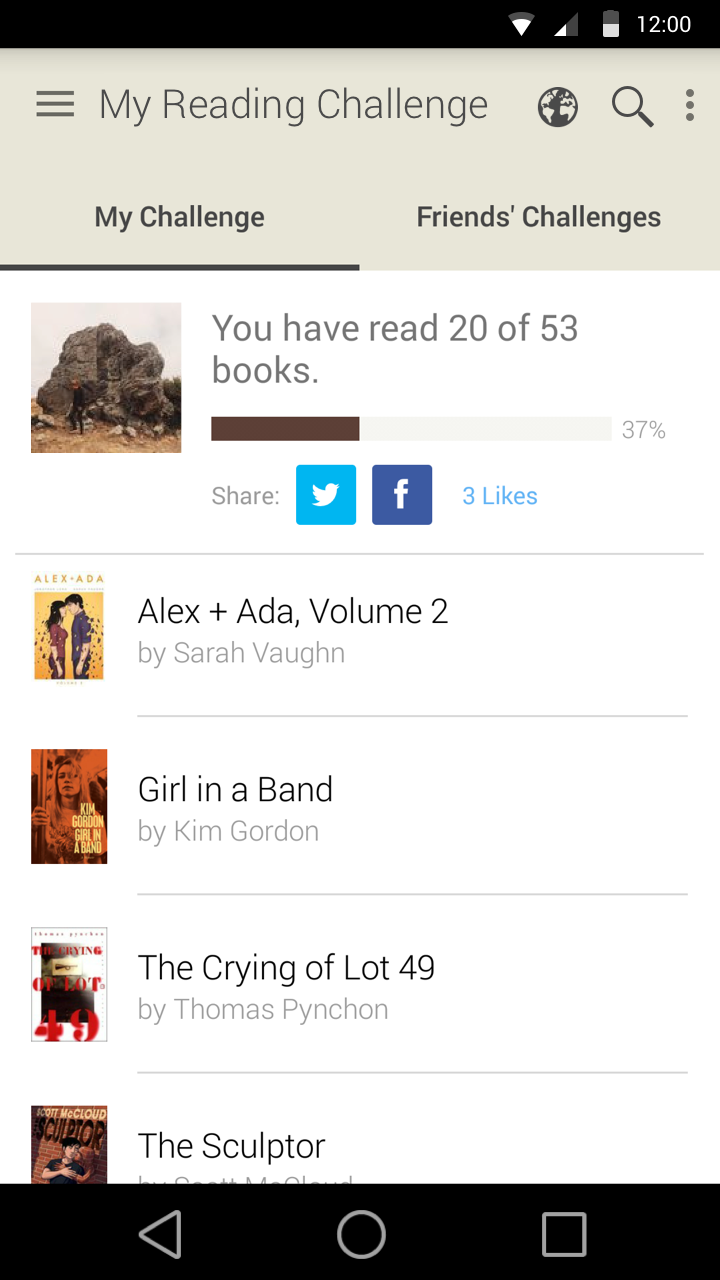Tap the recent apps navigation icon
The width and height of the screenshot is (720, 1280).
point(563,1233)
